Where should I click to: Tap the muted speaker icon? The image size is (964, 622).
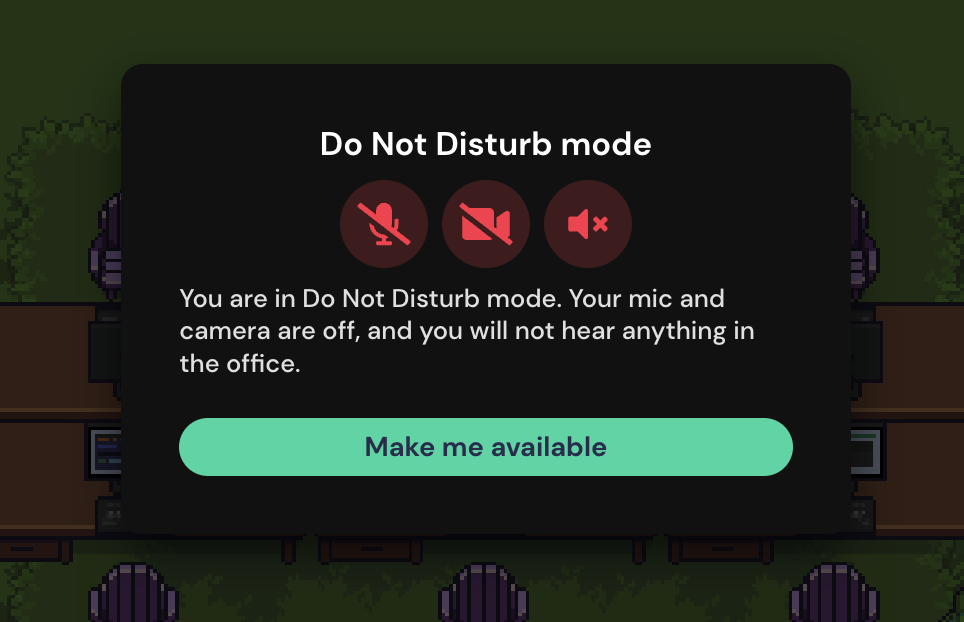(588, 224)
